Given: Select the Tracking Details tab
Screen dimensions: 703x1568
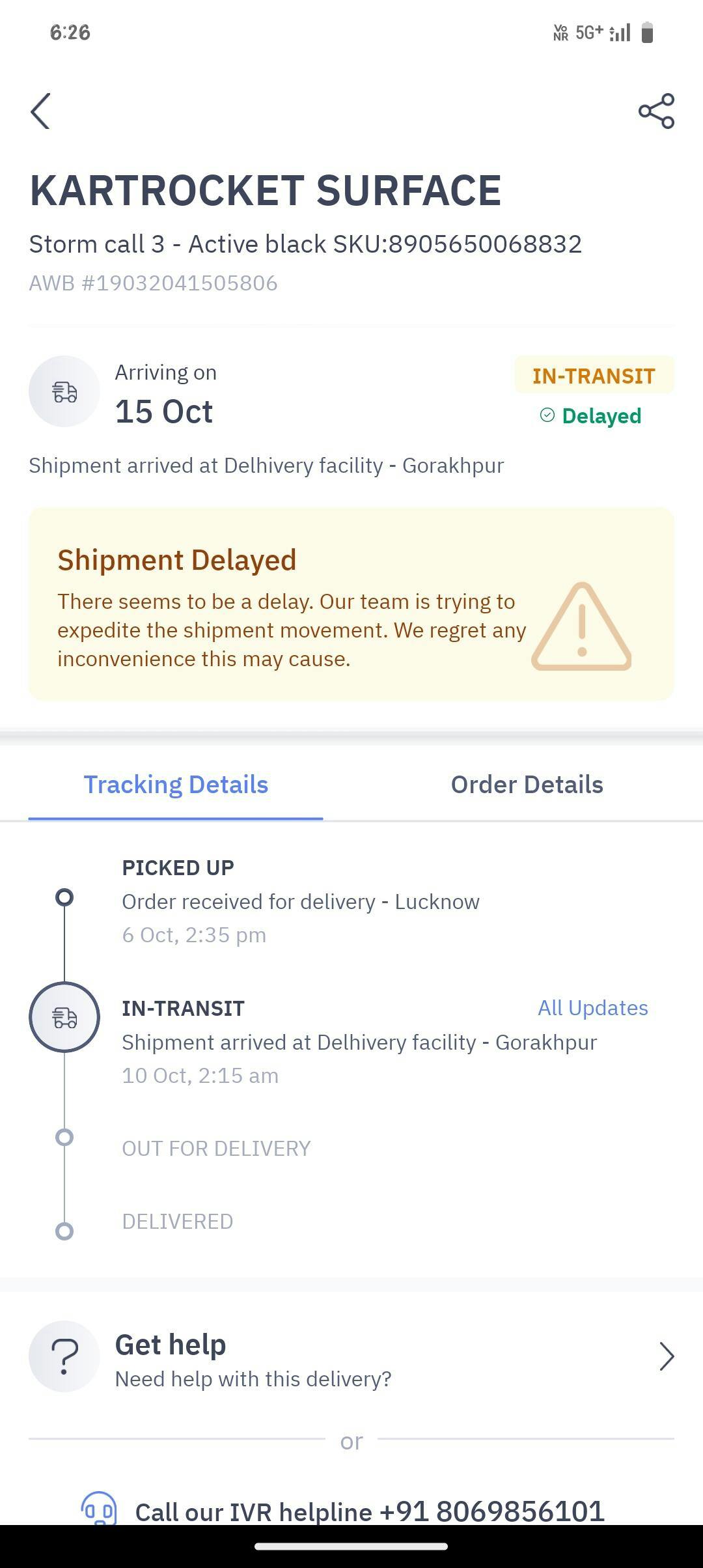Looking at the screenshot, I should (176, 785).
